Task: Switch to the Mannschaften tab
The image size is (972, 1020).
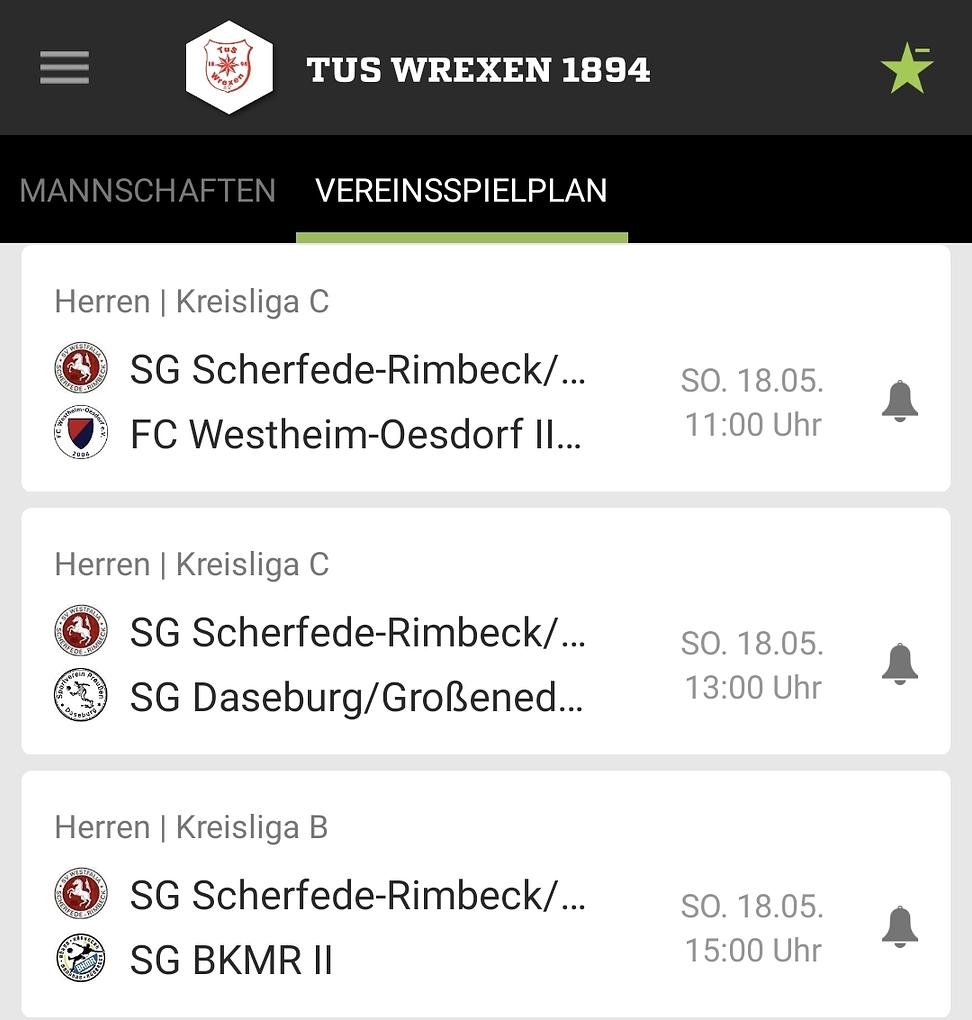Action: tap(147, 190)
